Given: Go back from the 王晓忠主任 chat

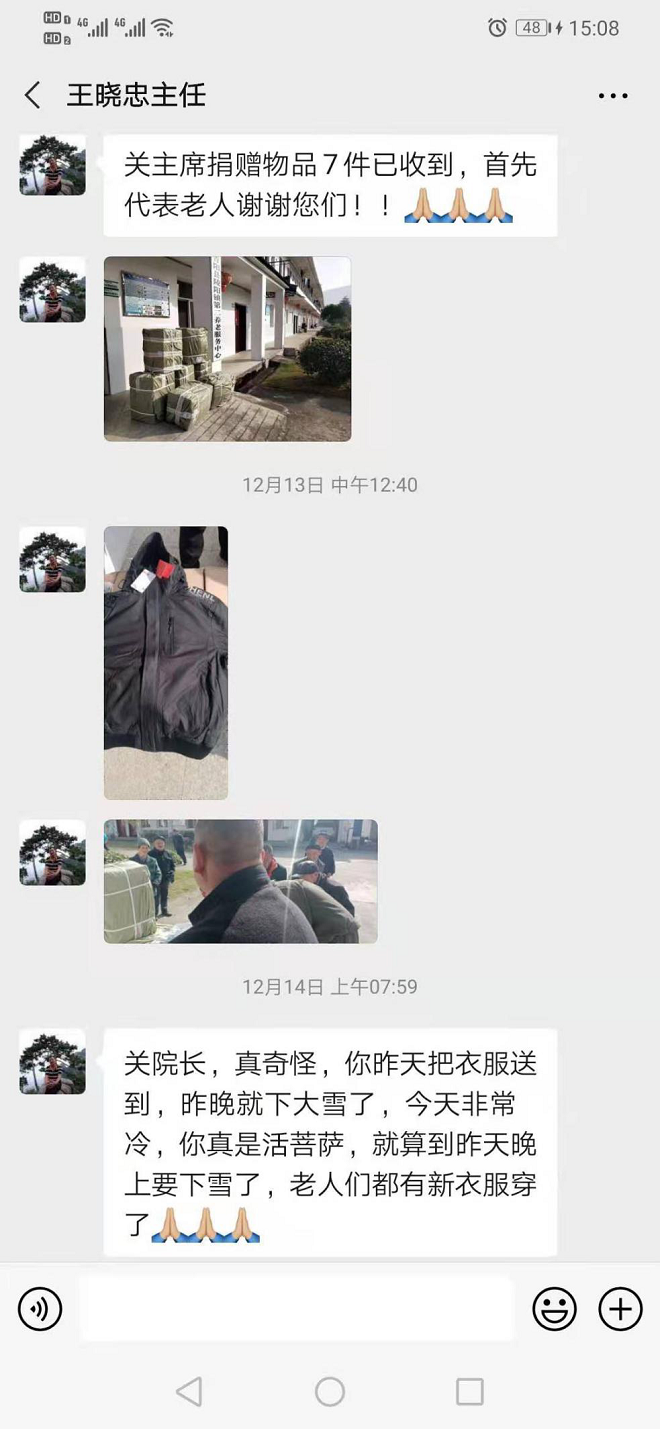Looking at the screenshot, I should tap(33, 96).
